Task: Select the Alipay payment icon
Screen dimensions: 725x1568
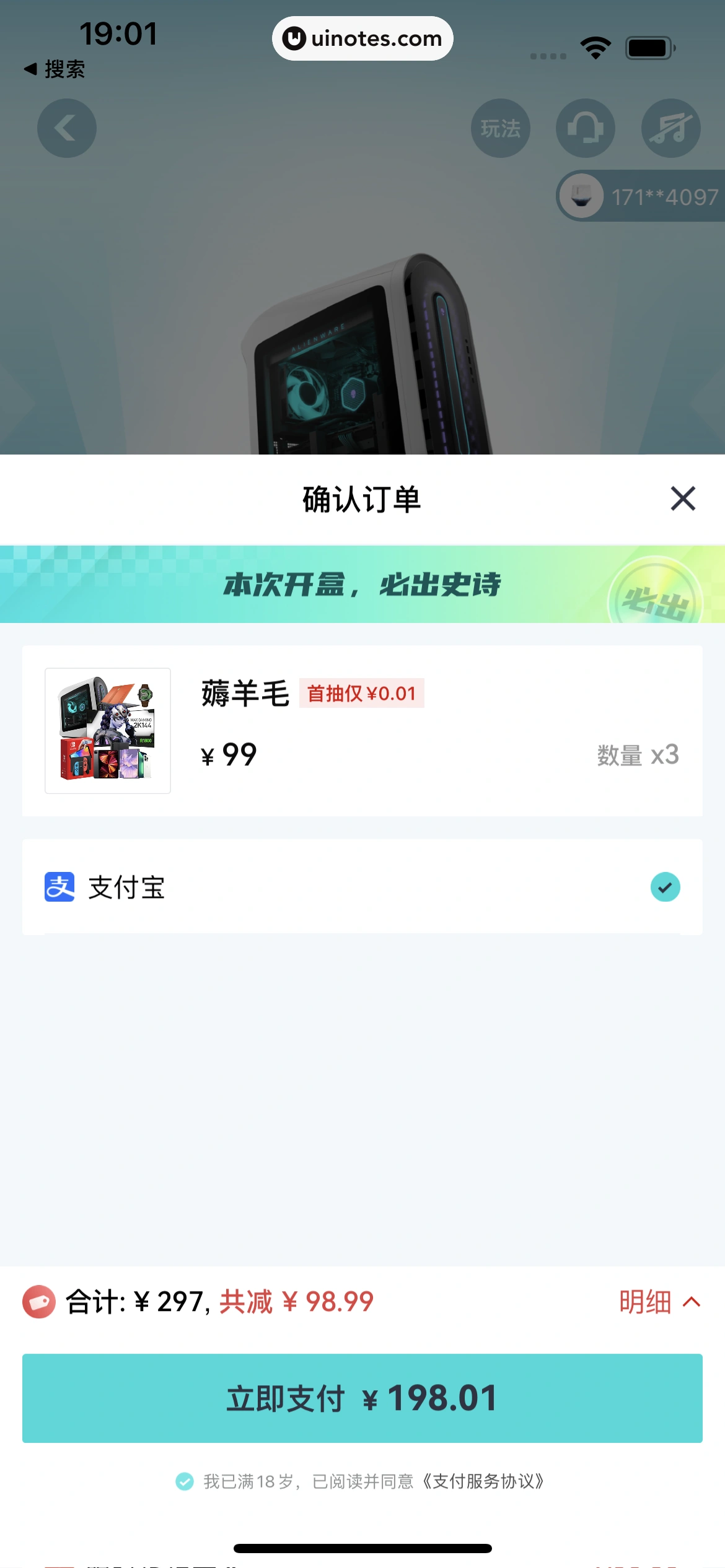Action: tap(59, 887)
